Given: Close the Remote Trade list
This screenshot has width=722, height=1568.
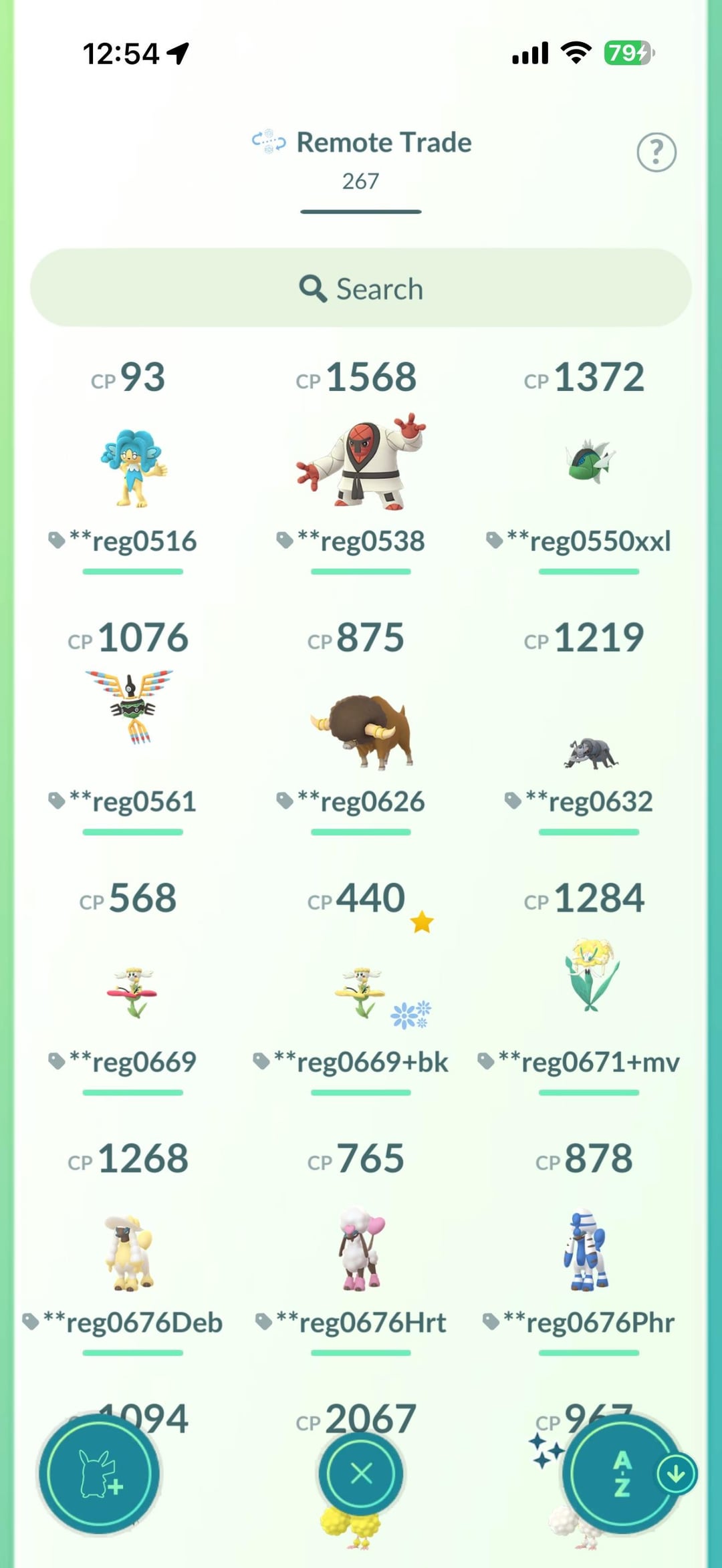Looking at the screenshot, I should pos(361,1474).
